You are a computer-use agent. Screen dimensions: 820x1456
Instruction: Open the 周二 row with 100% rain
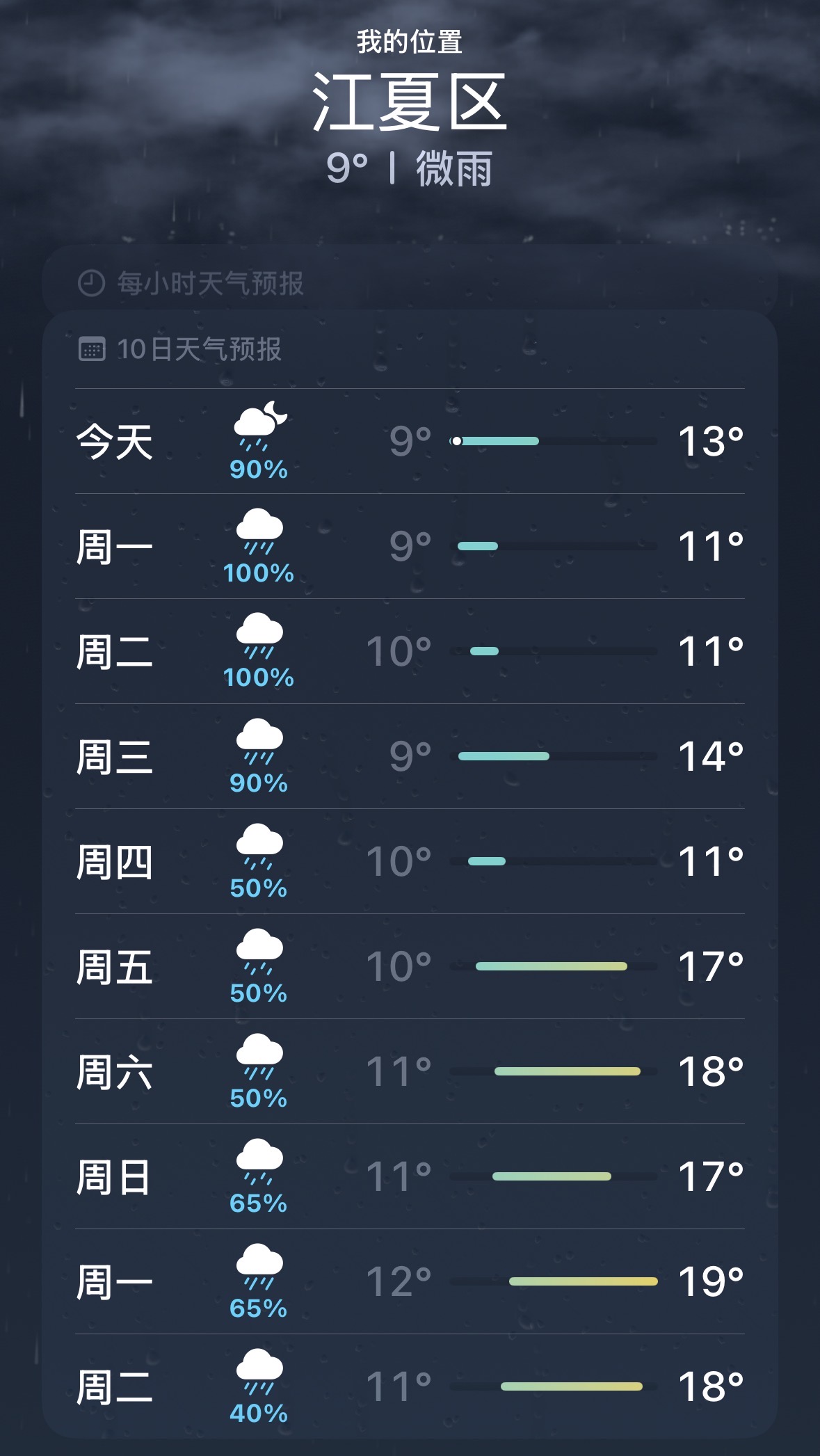click(x=410, y=651)
